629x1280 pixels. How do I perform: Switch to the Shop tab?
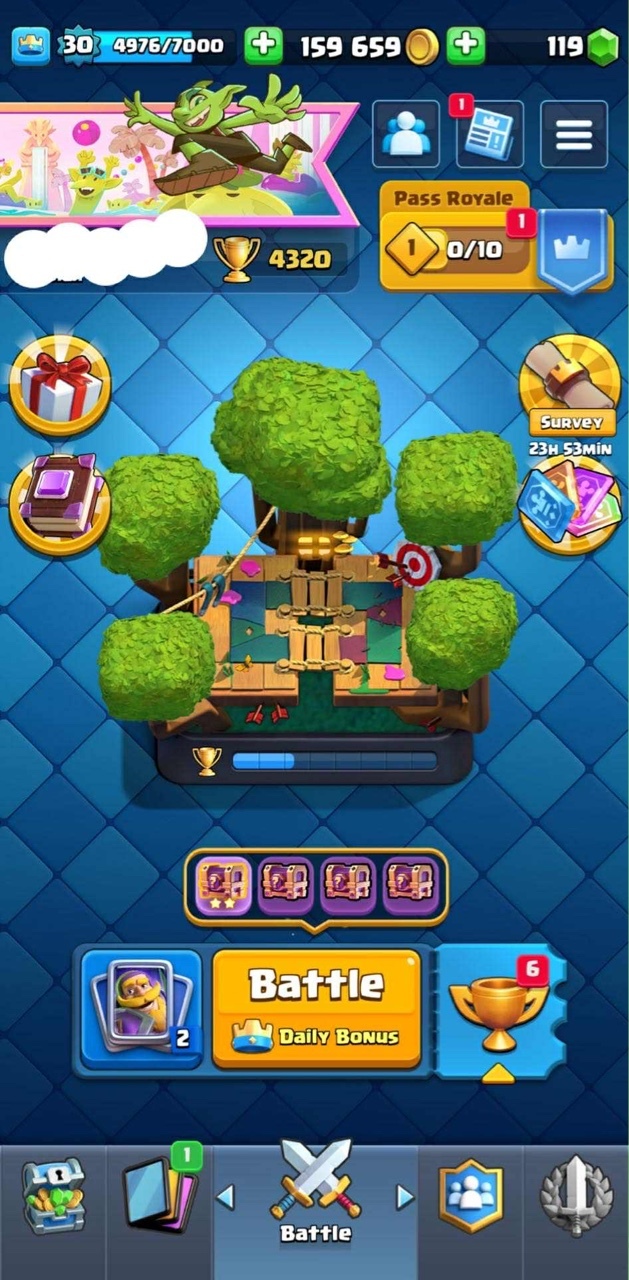point(54,1197)
